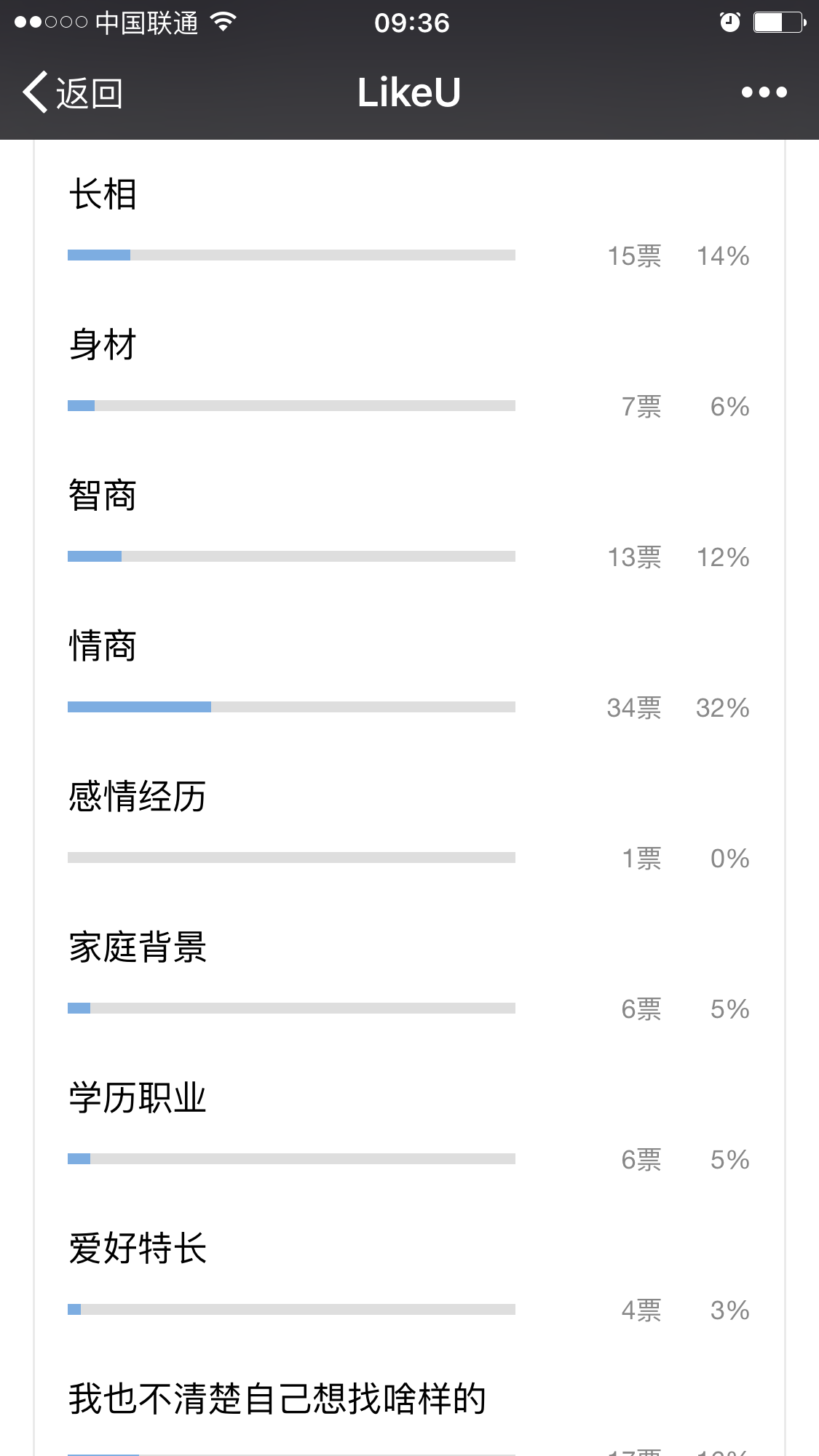This screenshot has height=1456, width=819.
Task: Open the three-dot more options menu
Action: click(x=764, y=92)
